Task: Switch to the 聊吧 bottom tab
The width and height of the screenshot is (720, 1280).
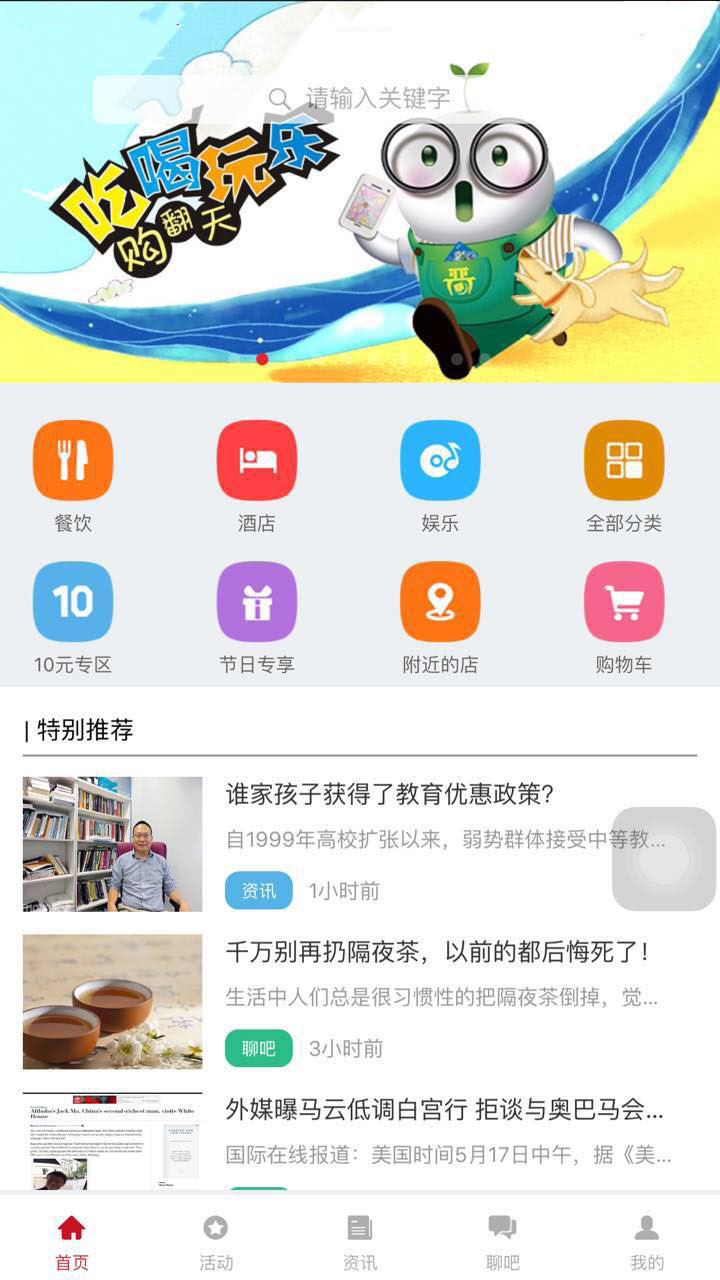Action: (503, 1242)
